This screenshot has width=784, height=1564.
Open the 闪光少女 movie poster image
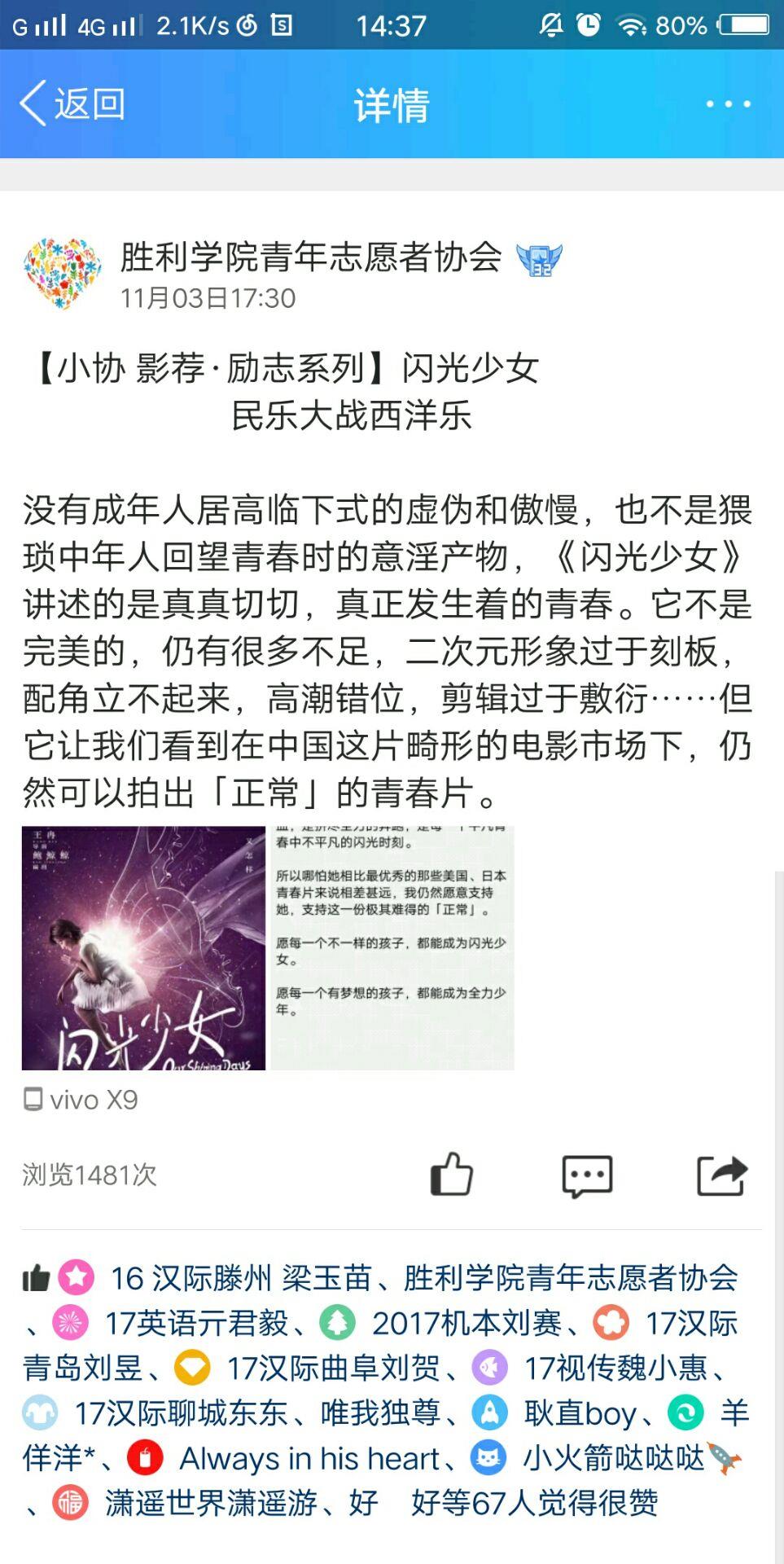143,948
